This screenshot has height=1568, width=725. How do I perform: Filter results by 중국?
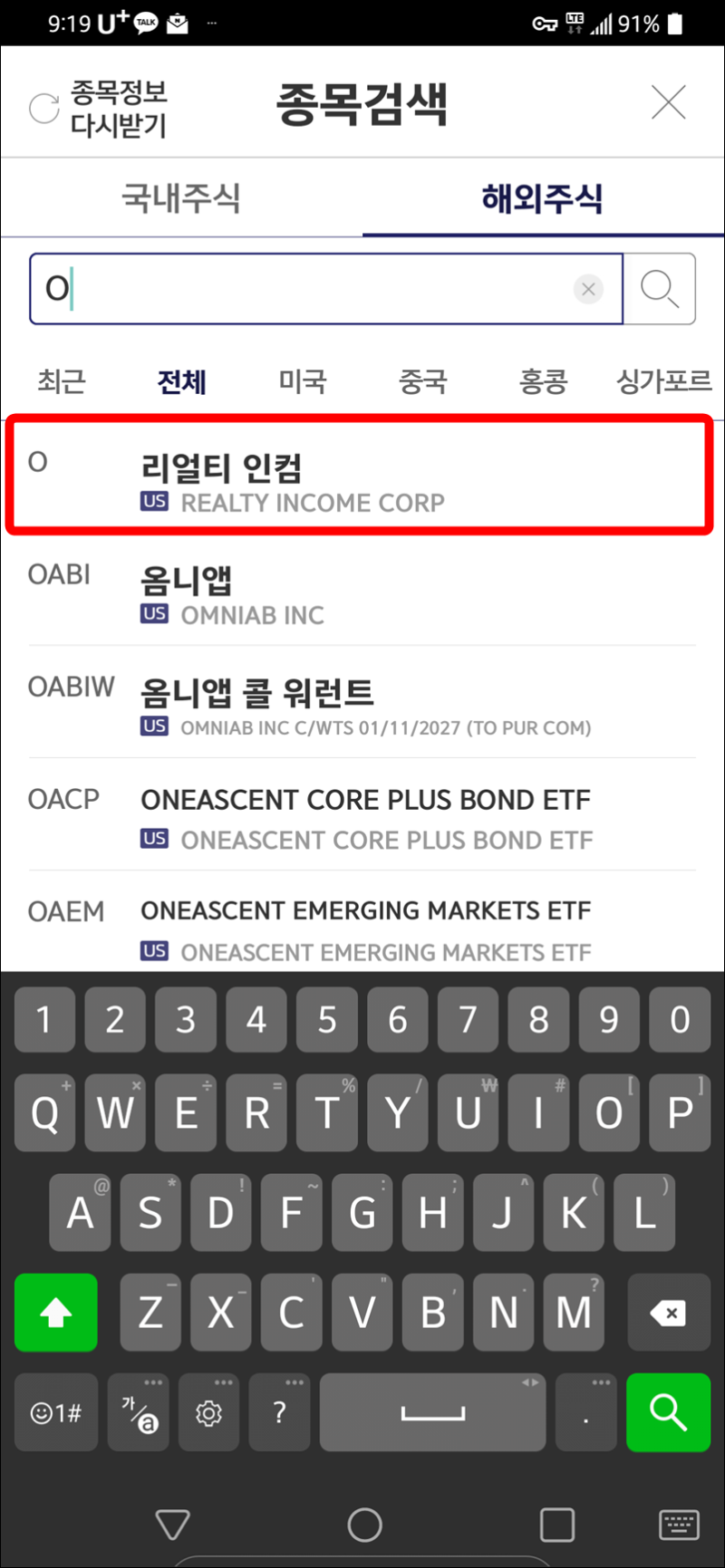(x=422, y=381)
